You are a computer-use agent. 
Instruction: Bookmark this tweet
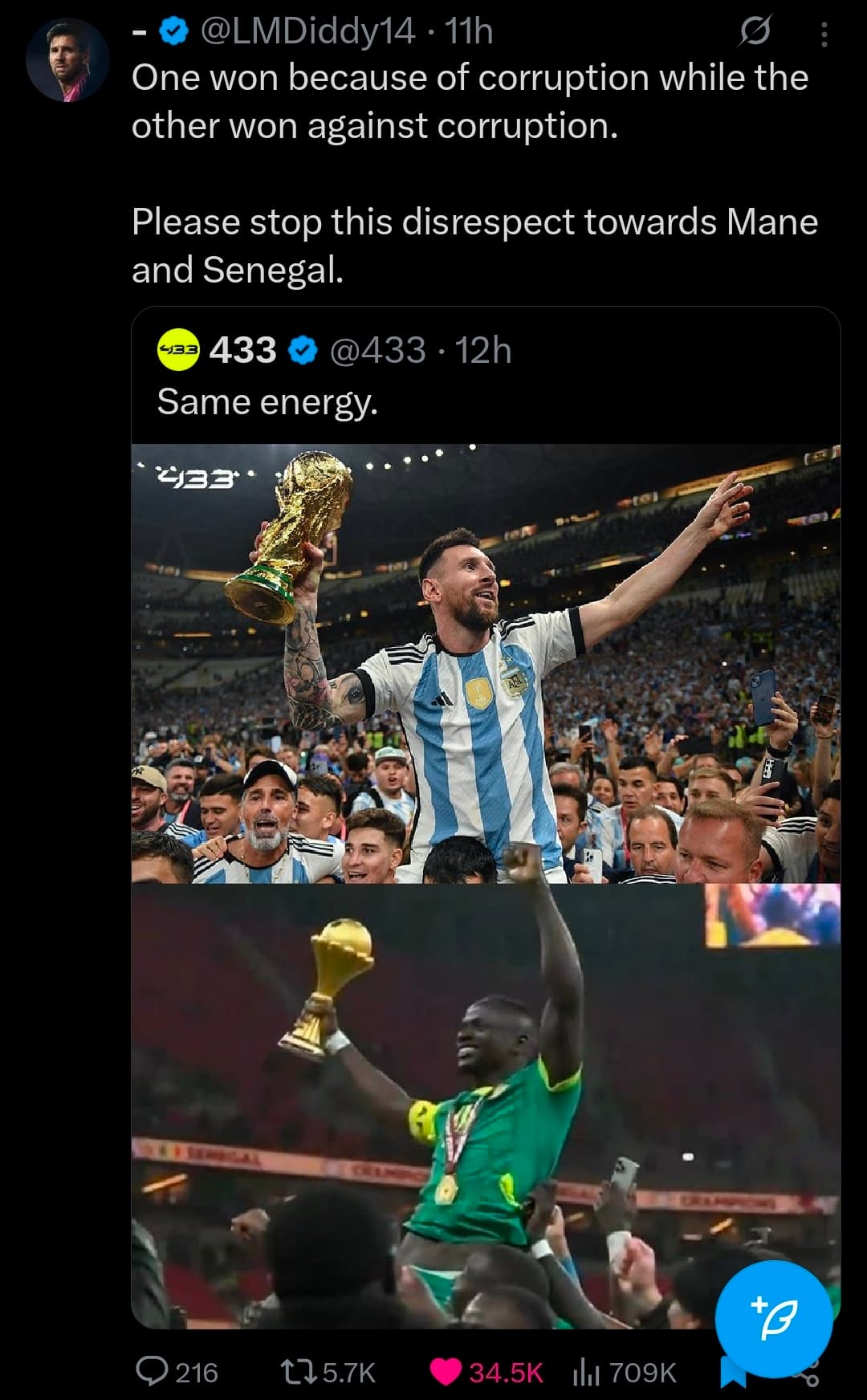pos(732,1374)
